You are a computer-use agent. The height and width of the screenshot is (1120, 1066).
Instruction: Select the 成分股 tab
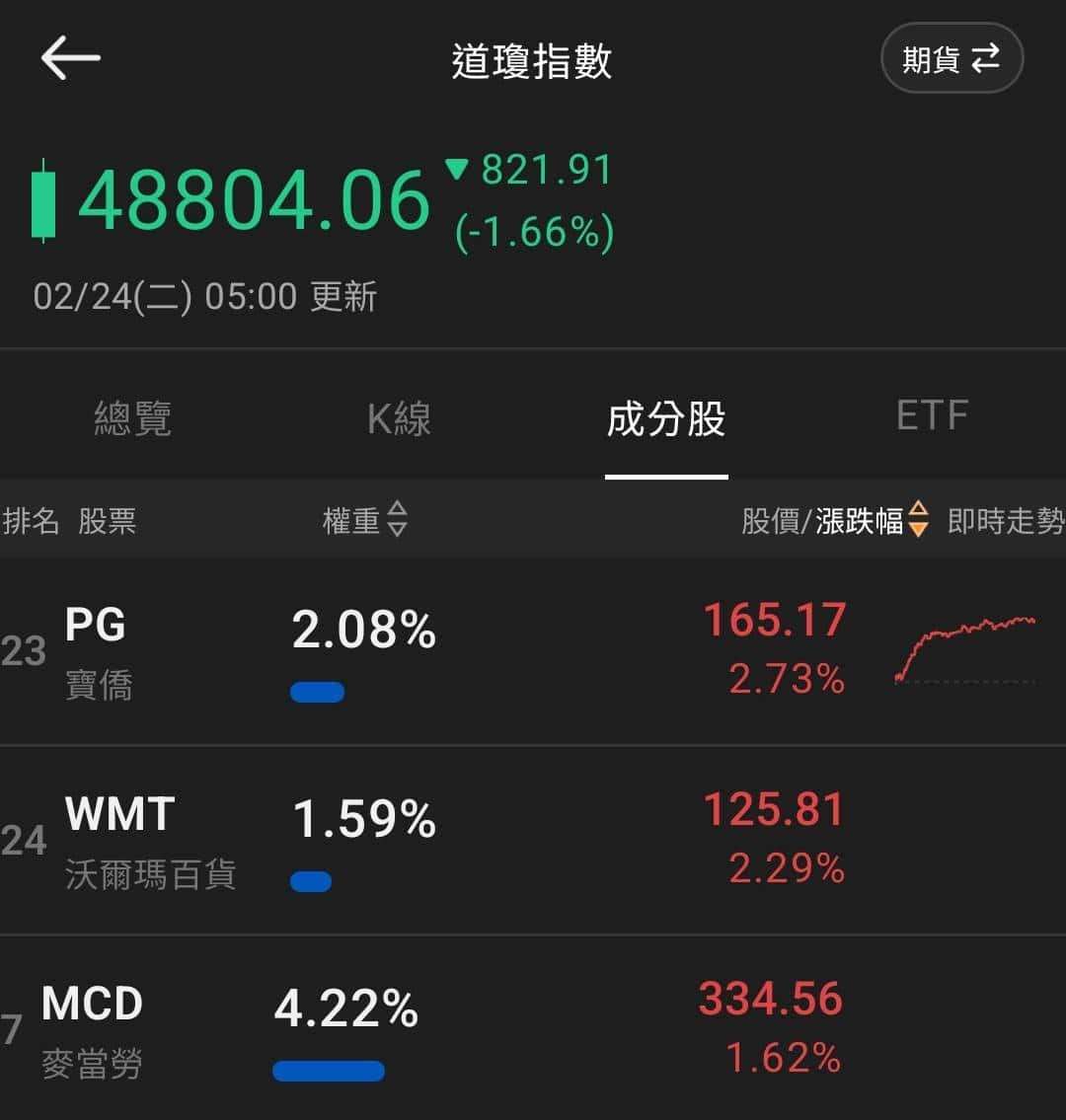pyautogui.click(x=666, y=418)
